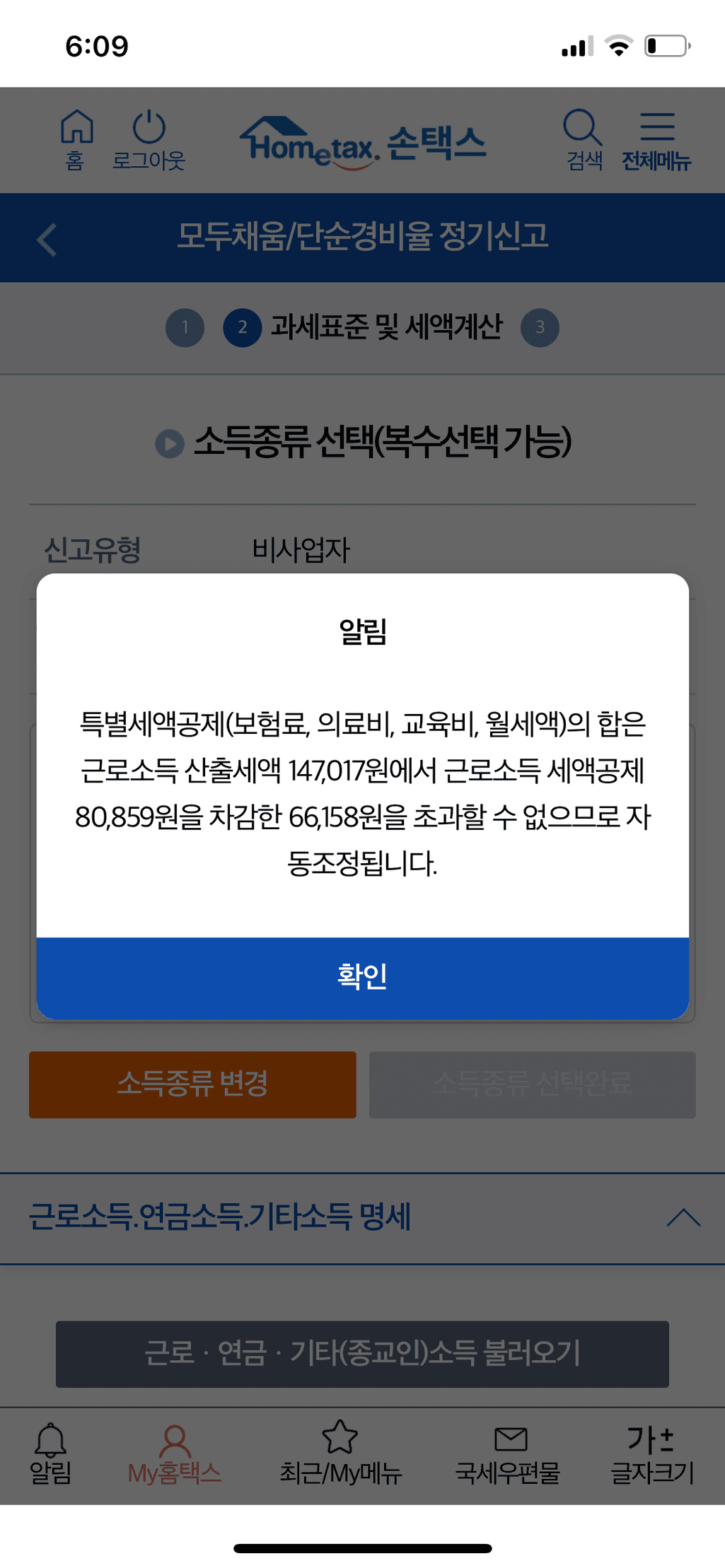Open the 전체메뉴 full menu

(x=656, y=139)
